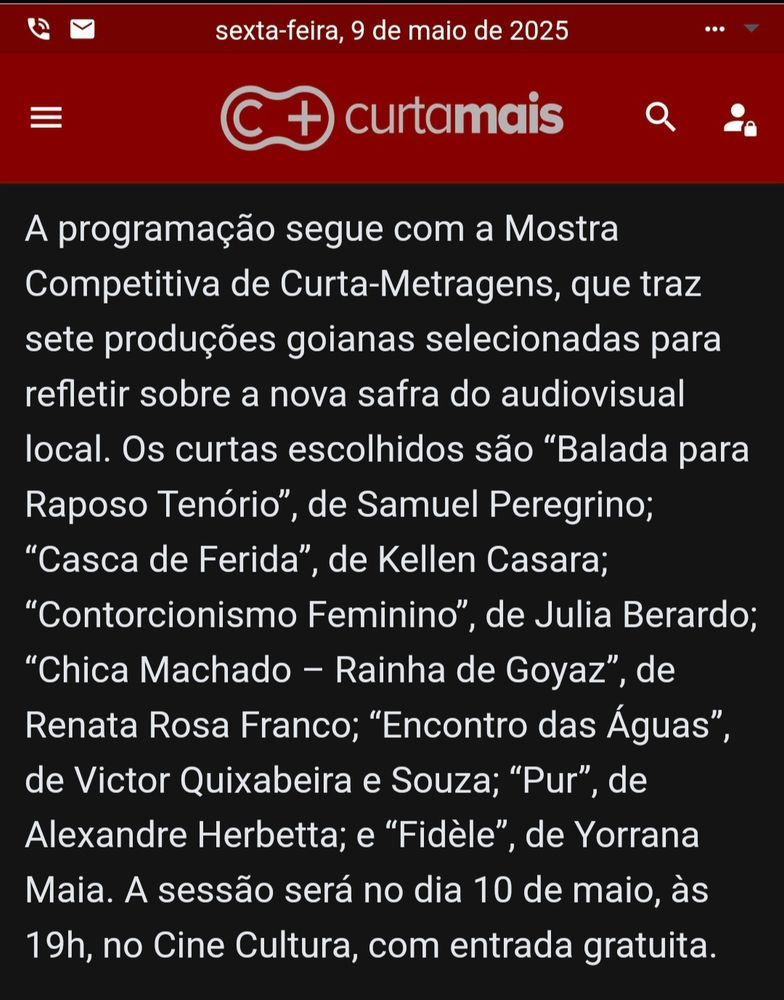784x1000 pixels.
Task: Open the hamburger navigation menu
Action: [x=46, y=118]
